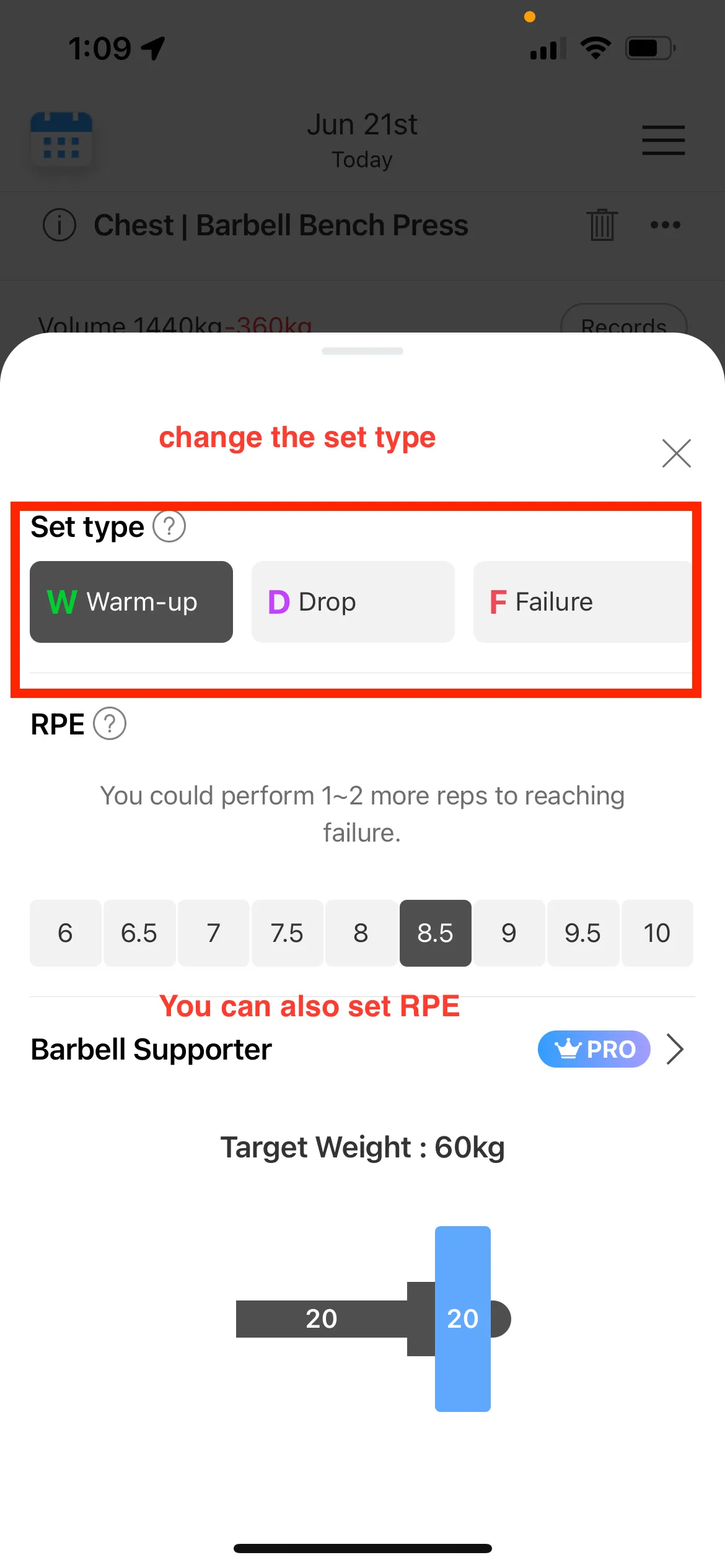Set RPE to 6.5
This screenshot has height=1568, width=725.
pos(139,933)
